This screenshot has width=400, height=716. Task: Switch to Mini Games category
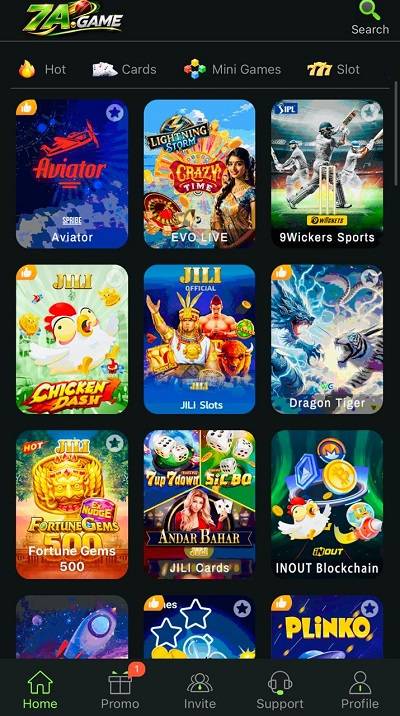tap(232, 69)
